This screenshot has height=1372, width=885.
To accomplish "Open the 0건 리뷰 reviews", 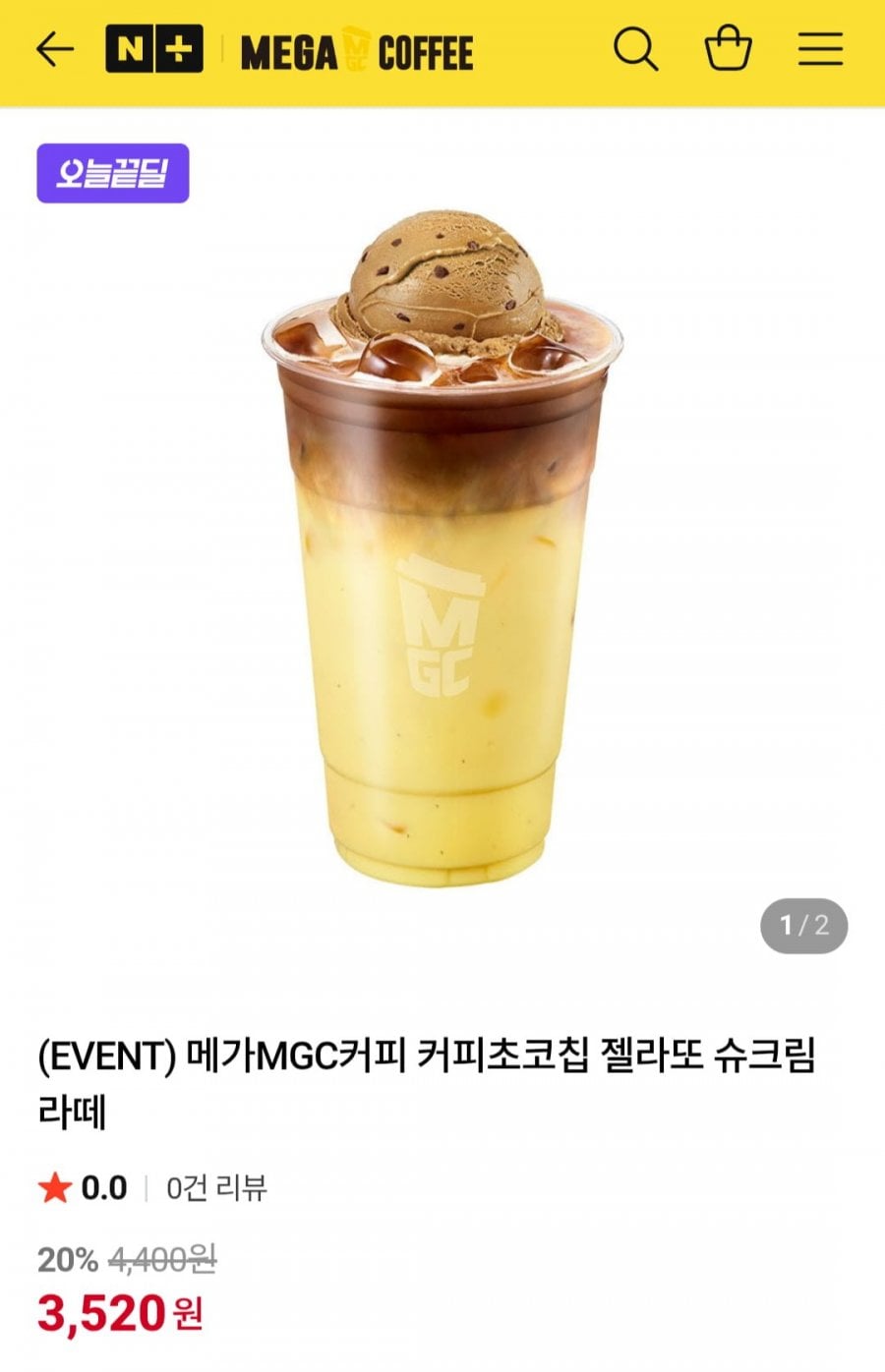I will (216, 1188).
